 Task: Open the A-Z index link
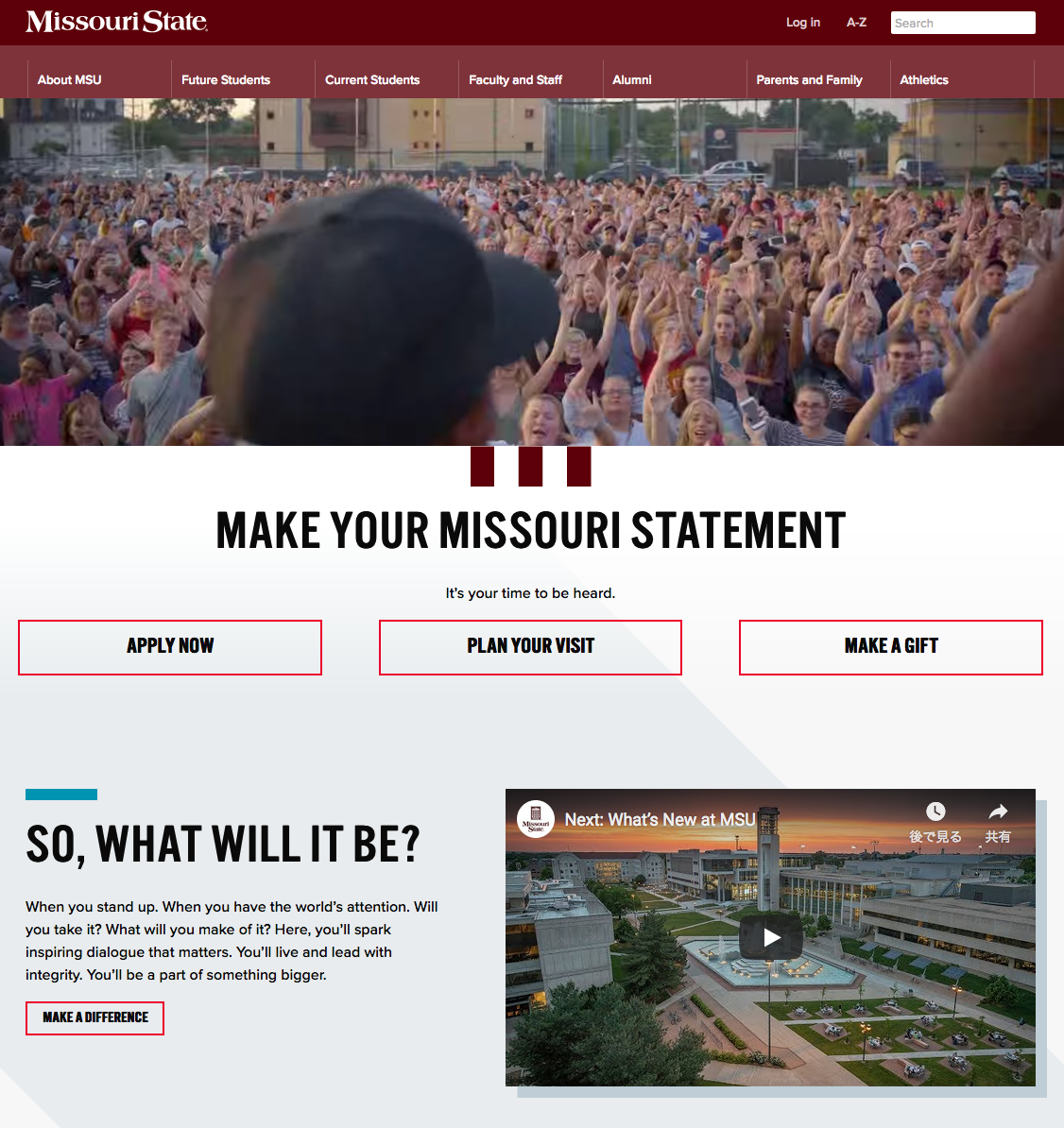pyautogui.click(x=856, y=23)
